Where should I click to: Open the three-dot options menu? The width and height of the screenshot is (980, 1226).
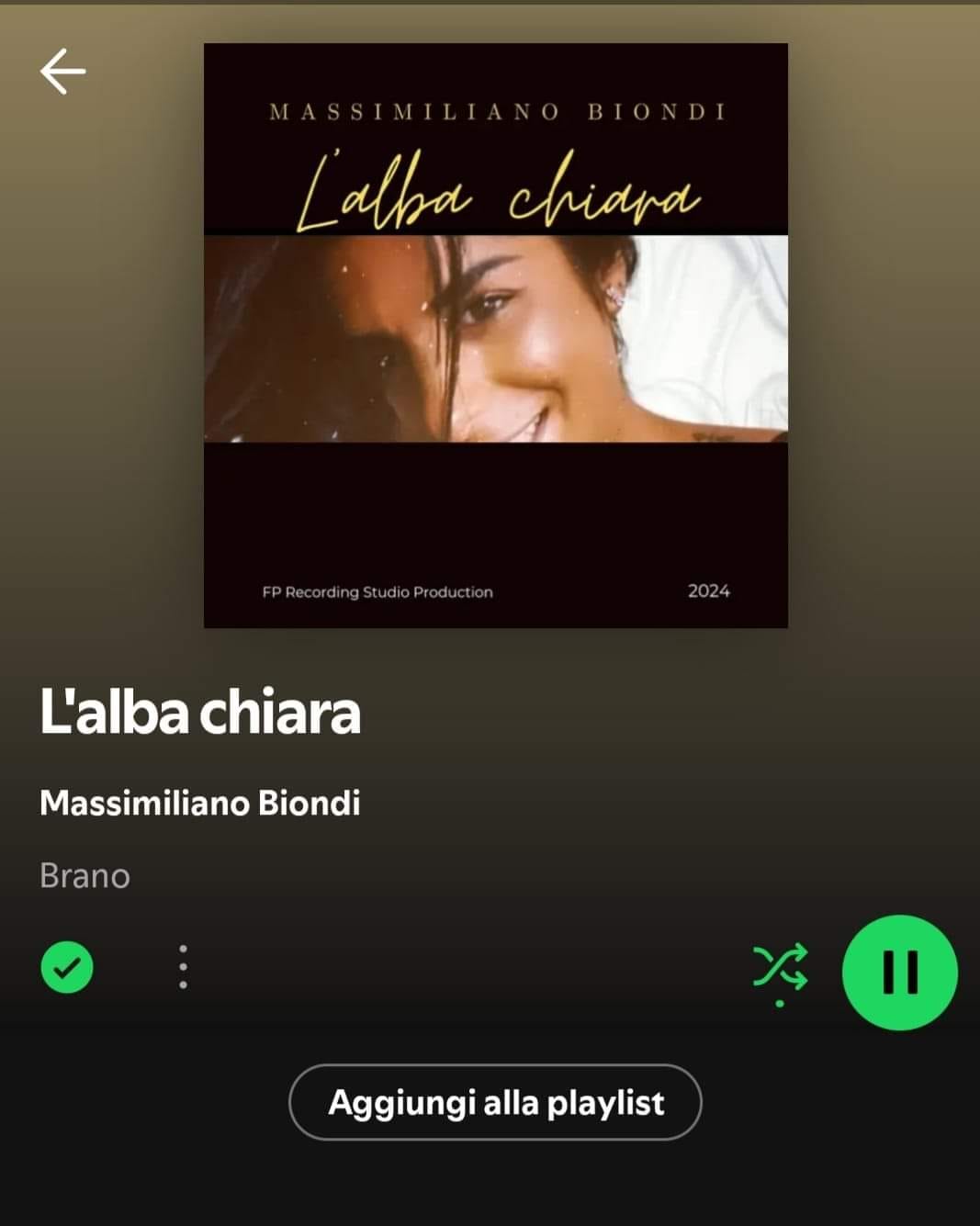pos(183,967)
